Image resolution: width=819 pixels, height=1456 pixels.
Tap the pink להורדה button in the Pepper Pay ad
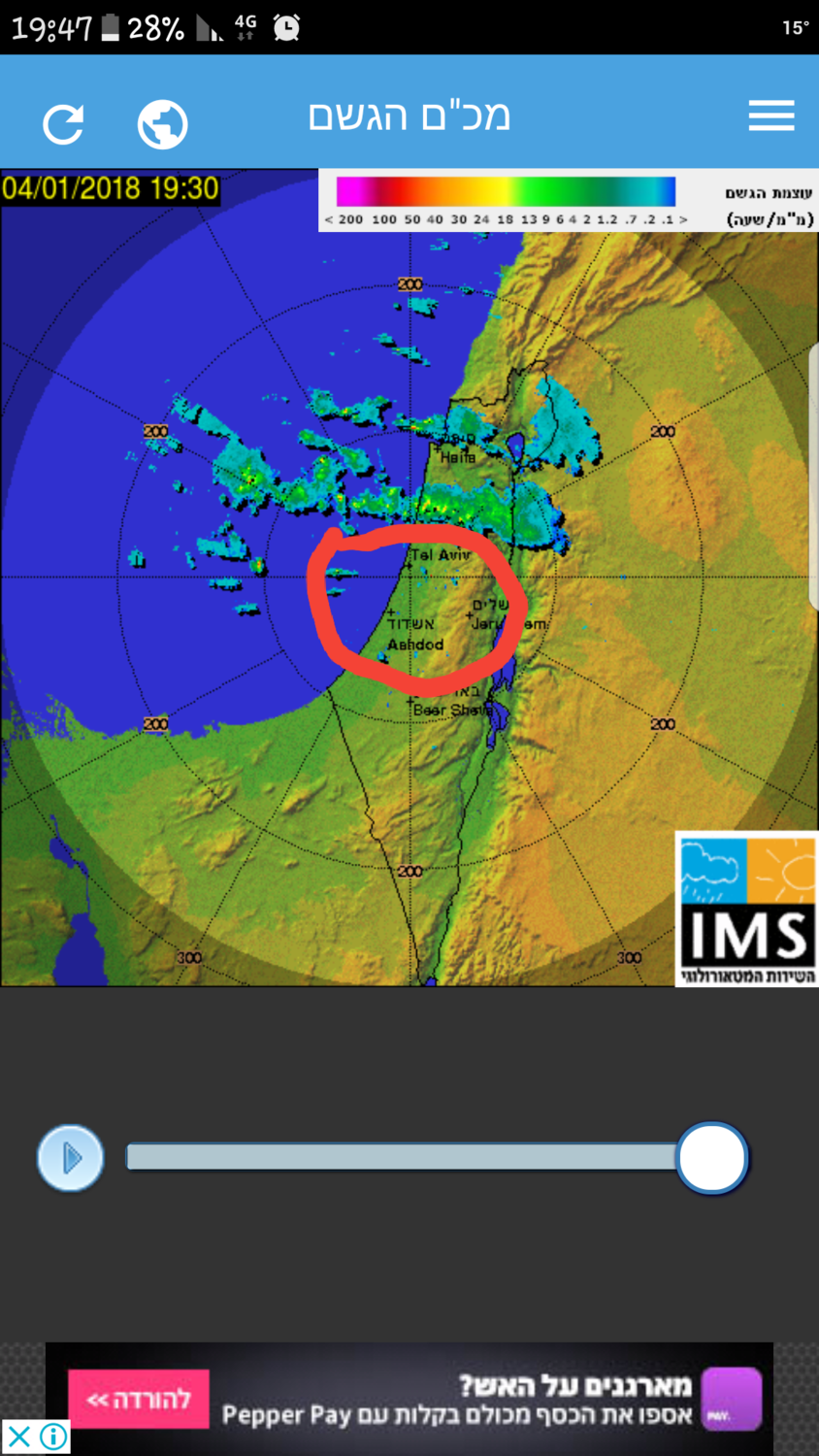139,1399
